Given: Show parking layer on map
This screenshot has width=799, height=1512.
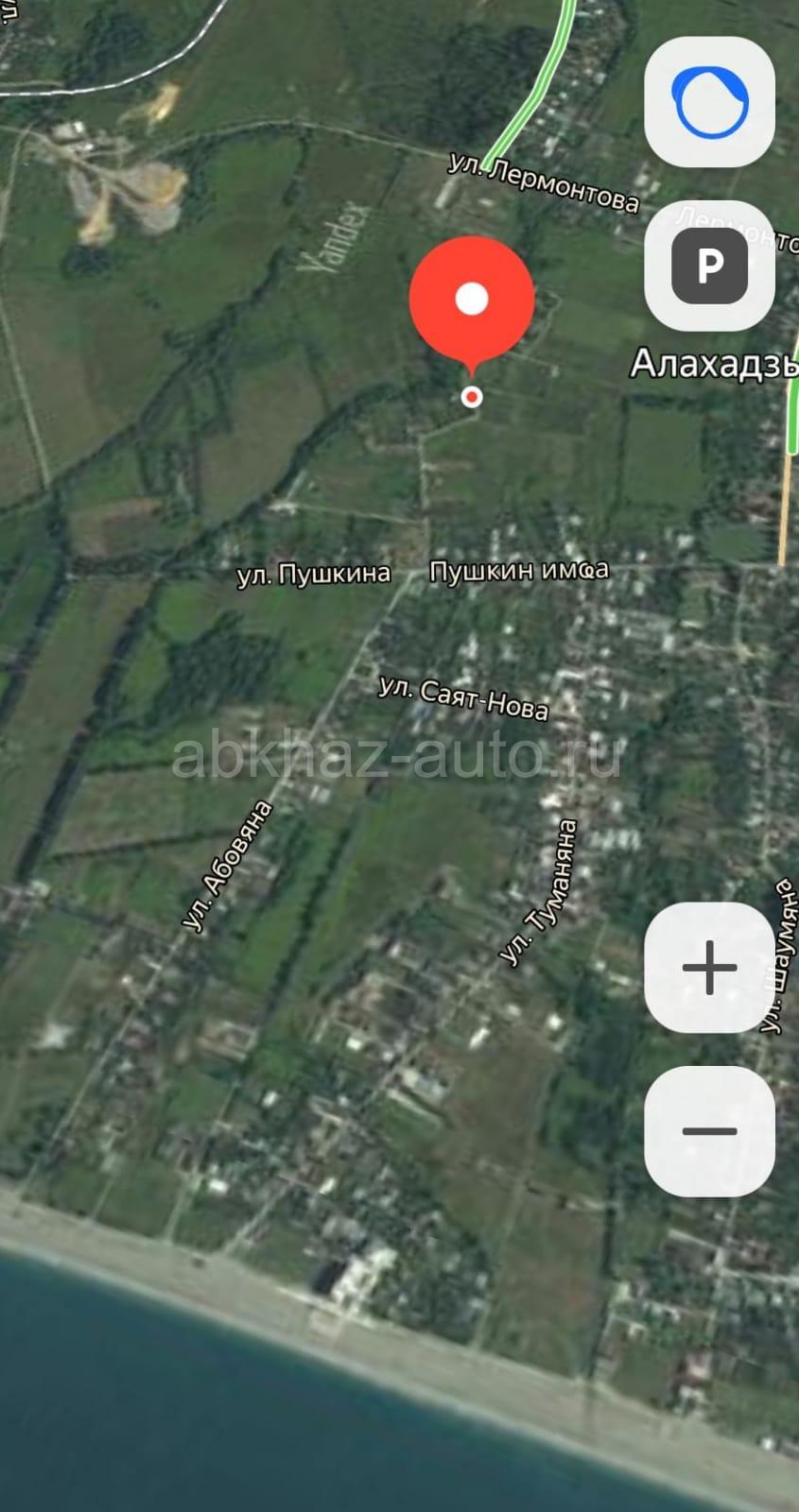Looking at the screenshot, I should click(709, 266).
